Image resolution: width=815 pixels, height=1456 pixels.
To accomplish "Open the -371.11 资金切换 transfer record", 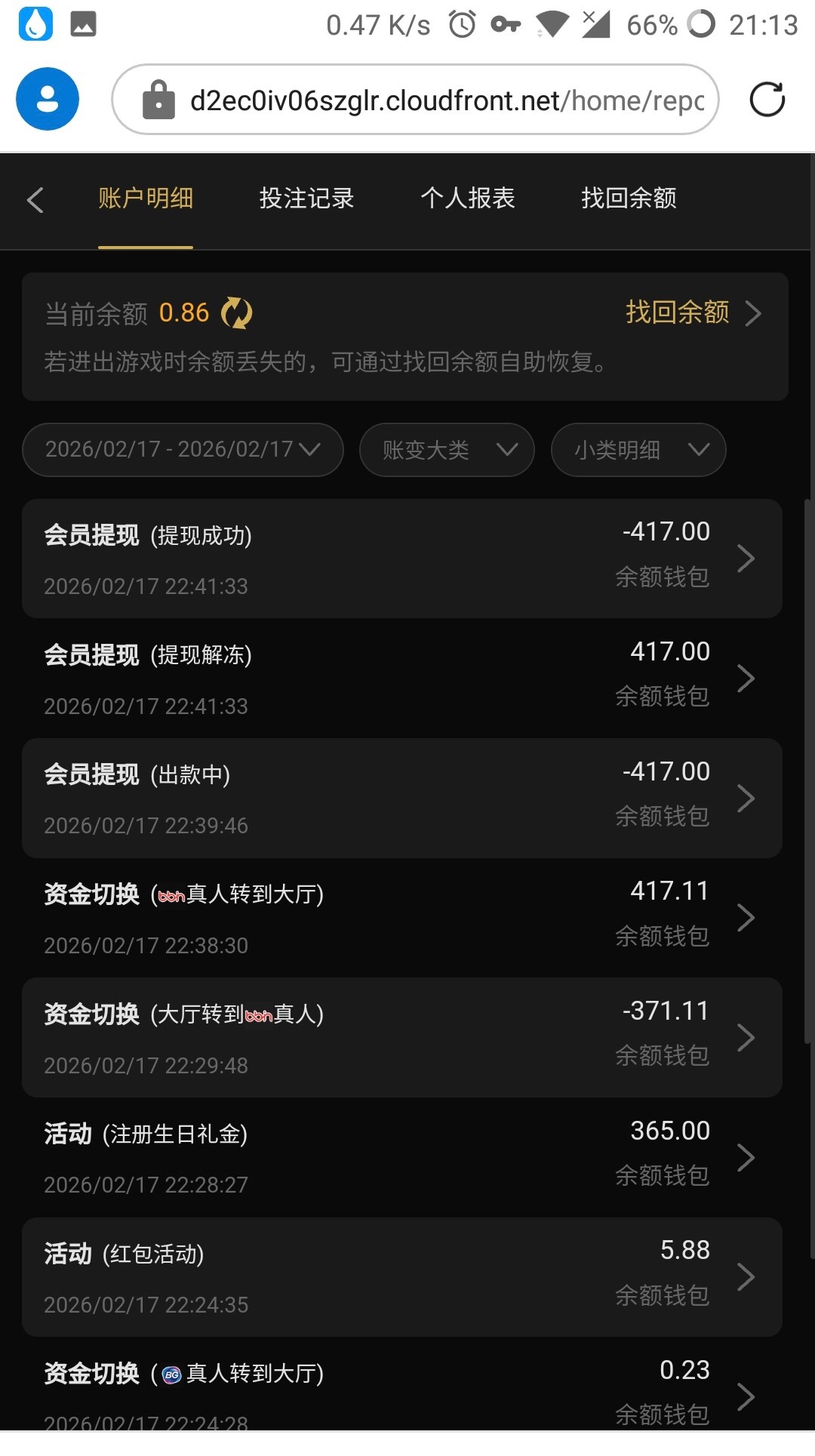I will pyautogui.click(x=401, y=1037).
